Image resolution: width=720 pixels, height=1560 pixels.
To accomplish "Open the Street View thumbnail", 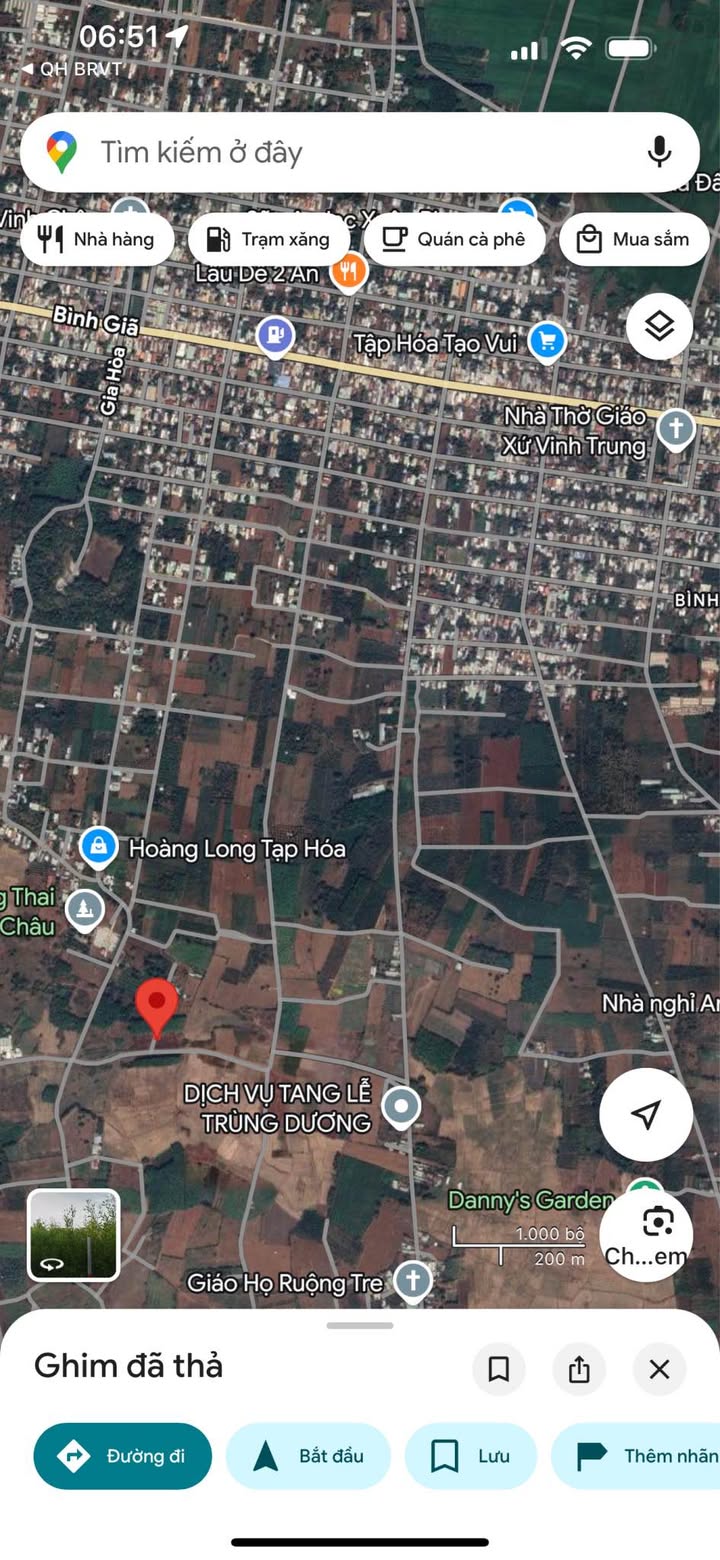I will click(74, 1235).
